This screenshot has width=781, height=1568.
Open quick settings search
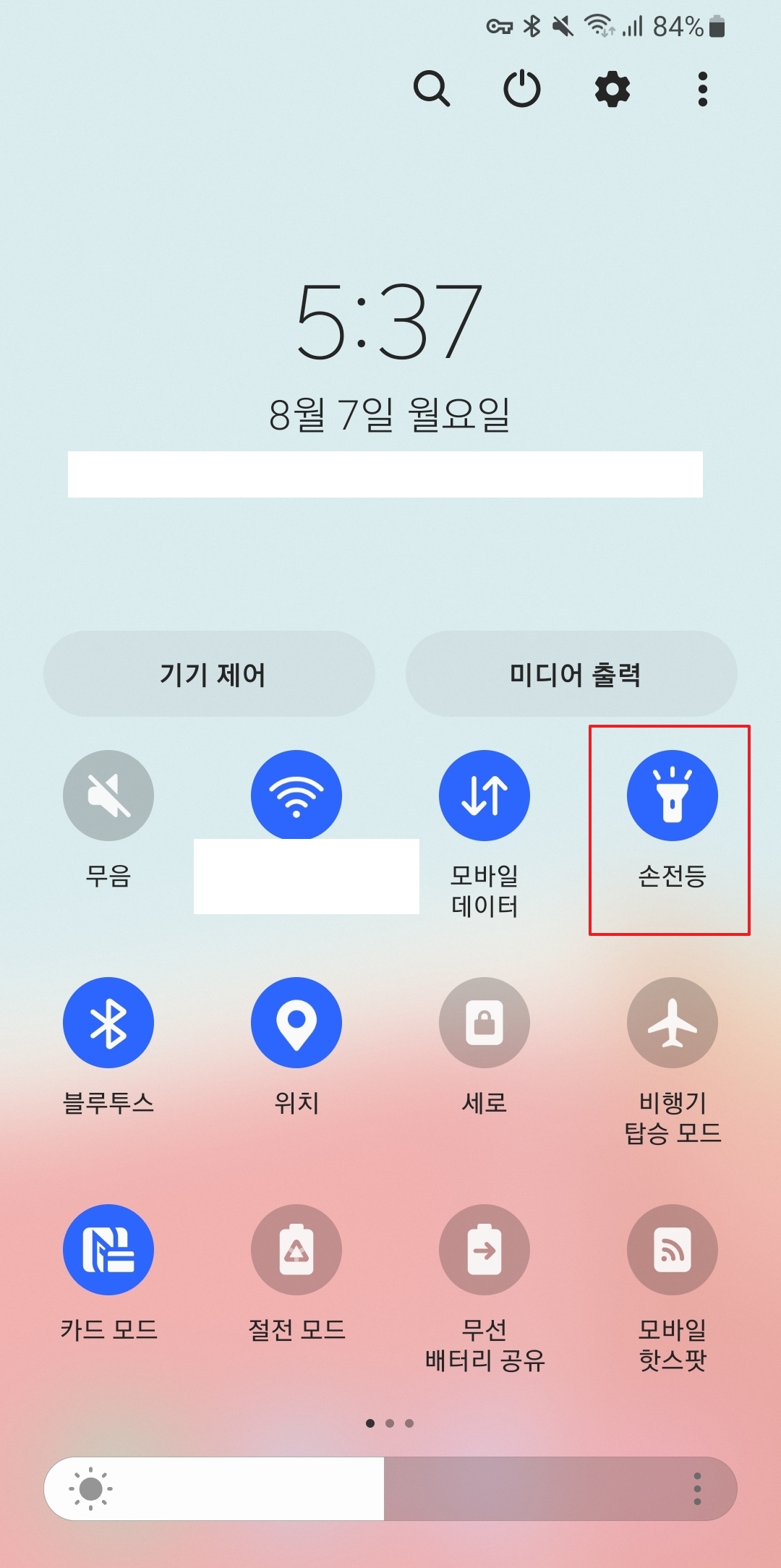pos(432,90)
